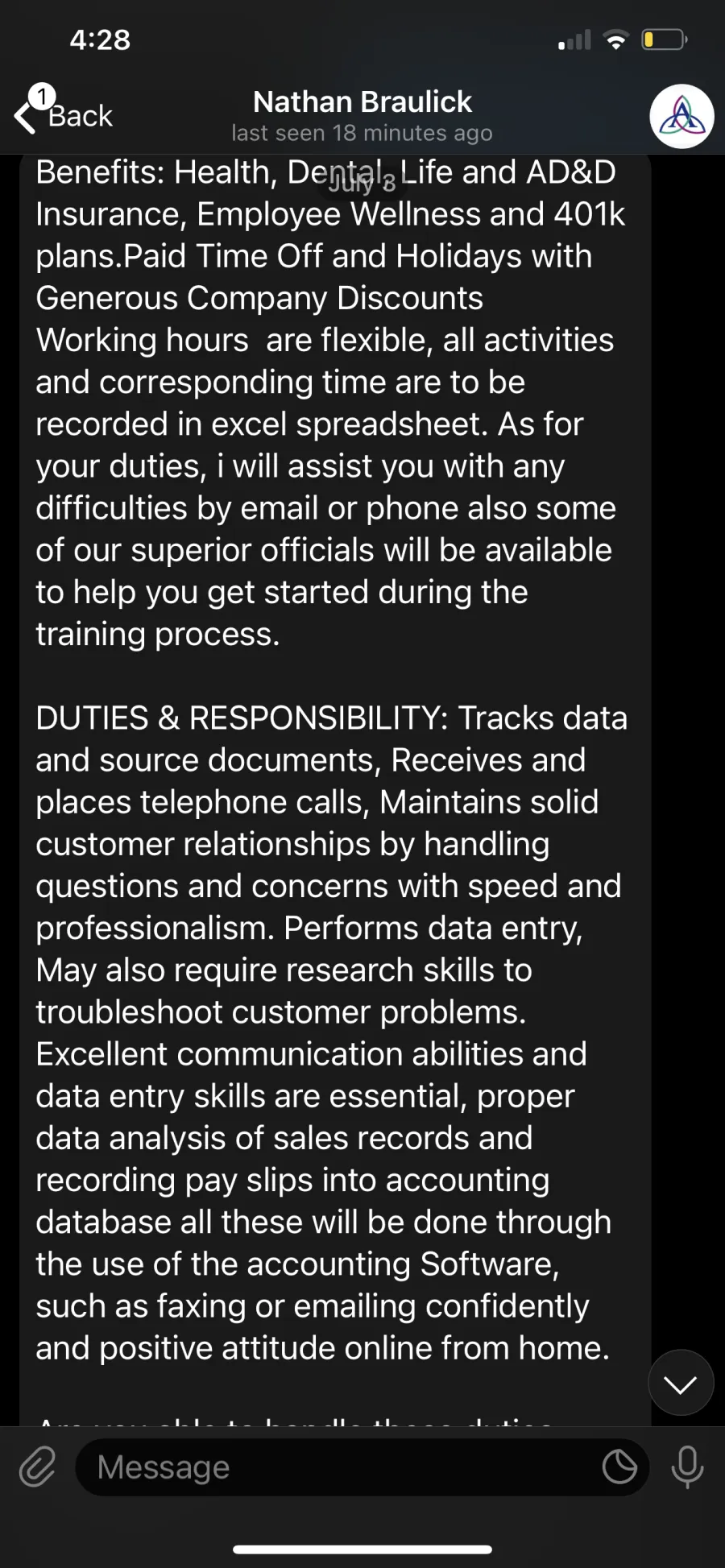725x1568 pixels.
Task: Jump to the latest message with down arrow
Action: (681, 1384)
